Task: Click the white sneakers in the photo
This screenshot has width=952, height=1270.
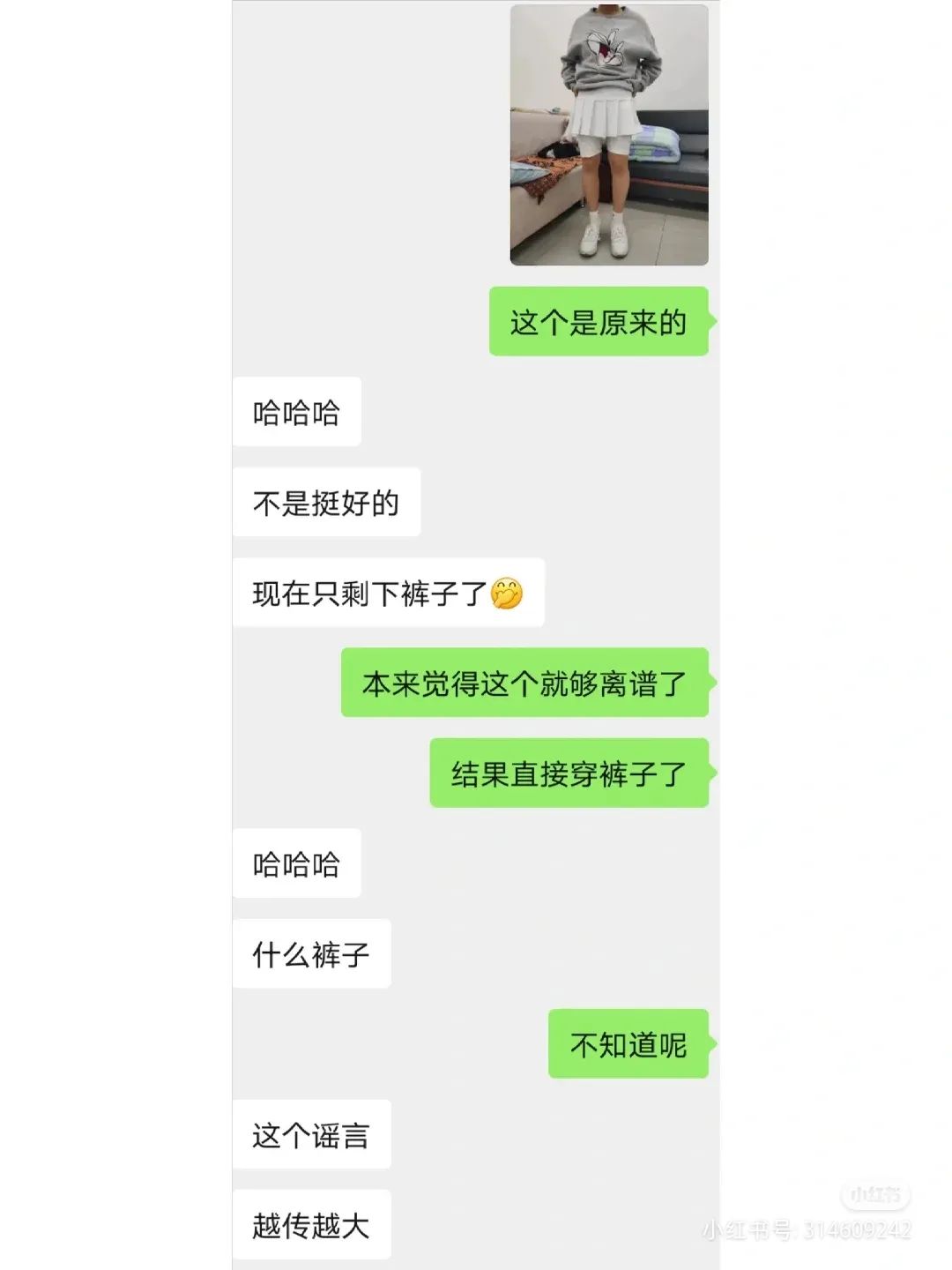Action: click(x=601, y=238)
